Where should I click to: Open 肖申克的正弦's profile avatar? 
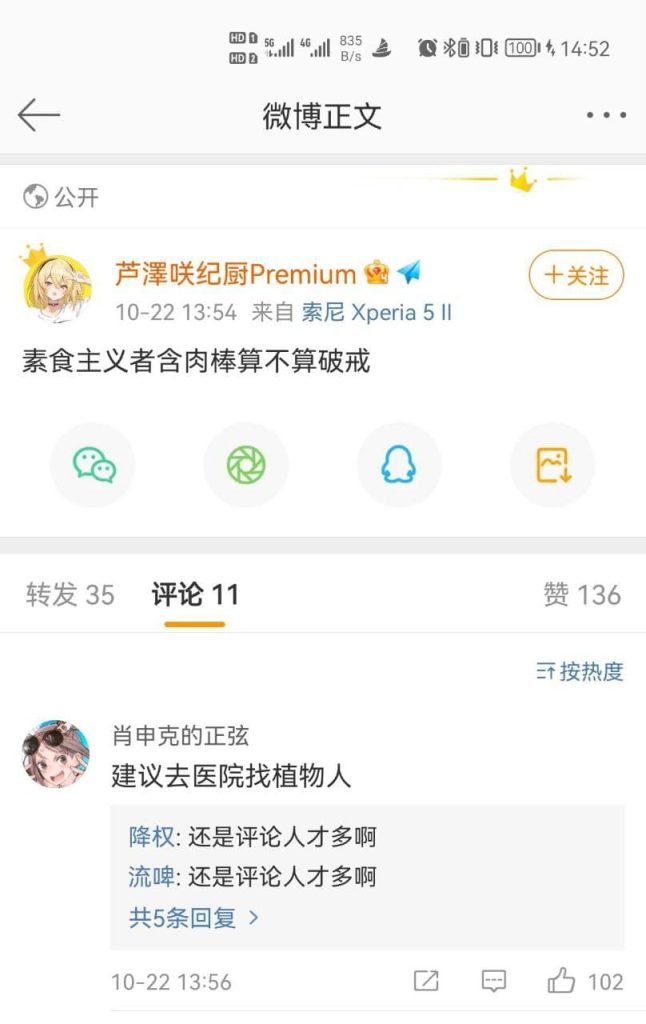(x=56, y=753)
